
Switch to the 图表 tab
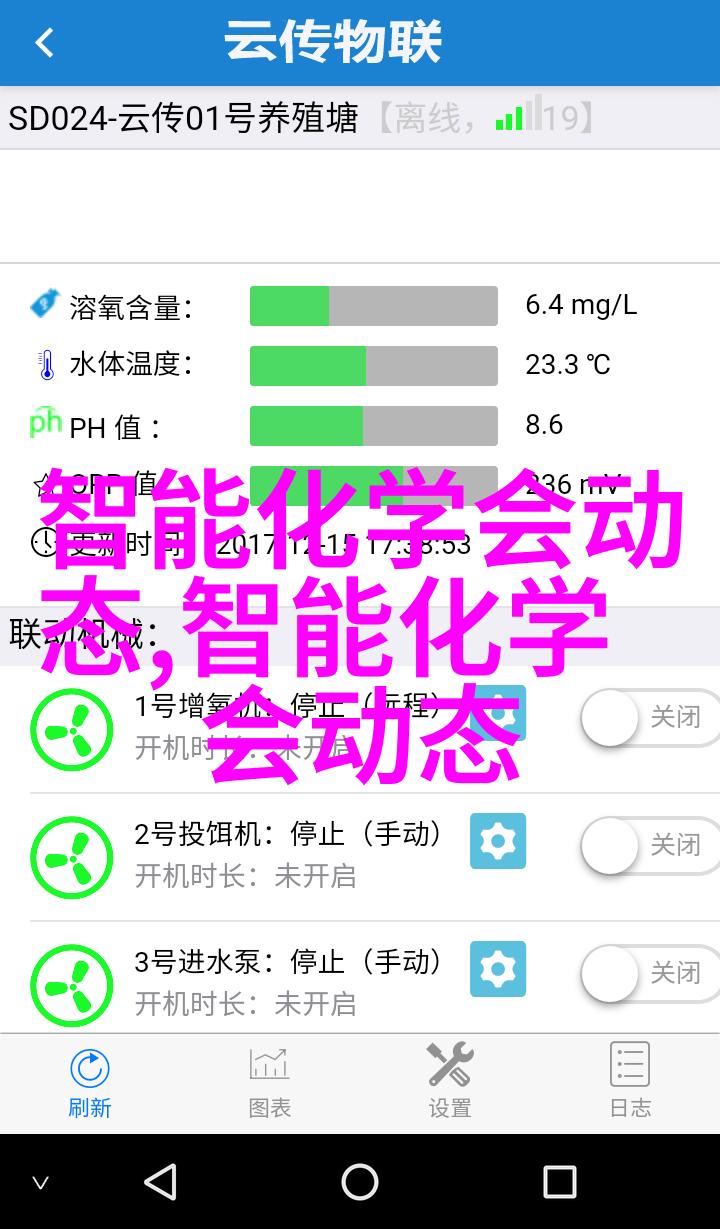(270, 1082)
